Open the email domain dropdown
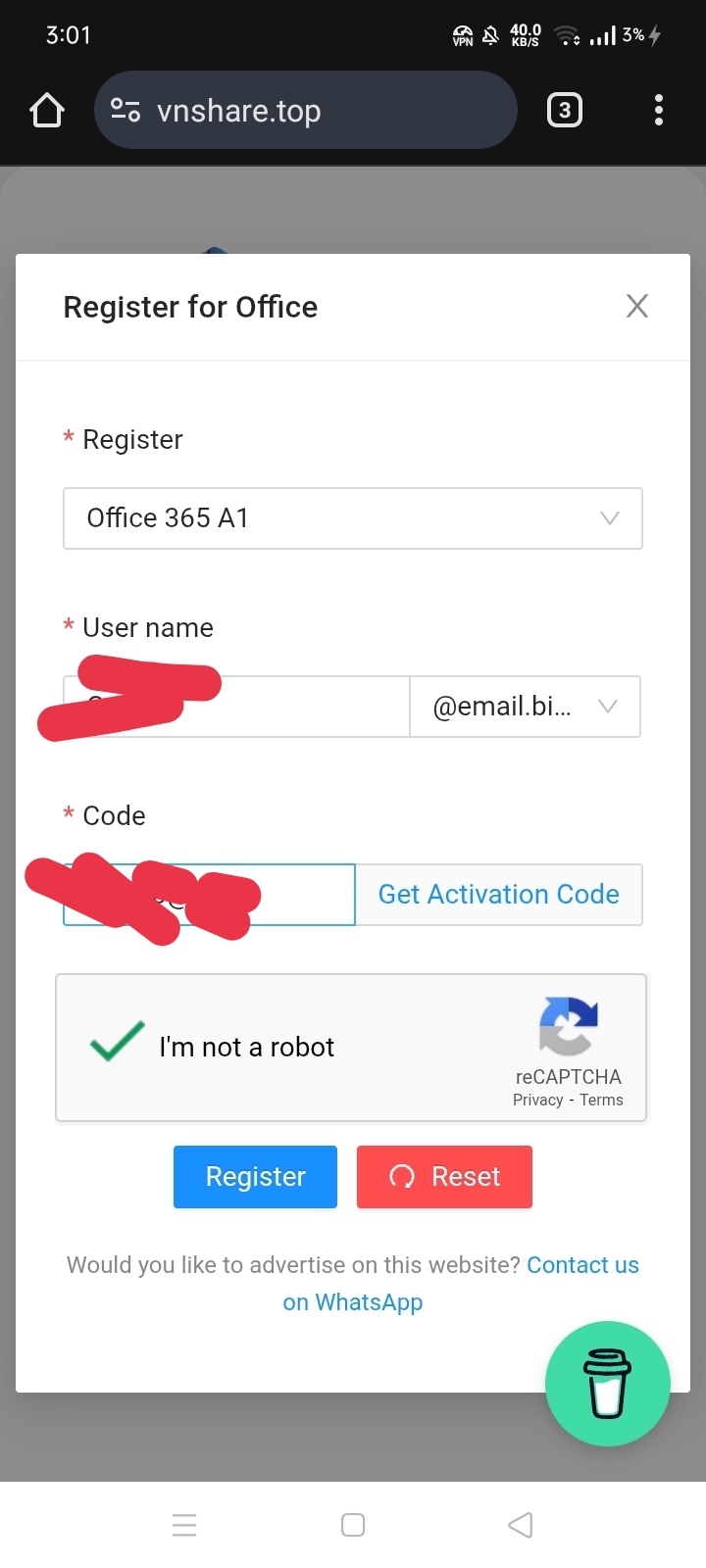Viewport: 706px width, 1568px height. click(x=525, y=707)
